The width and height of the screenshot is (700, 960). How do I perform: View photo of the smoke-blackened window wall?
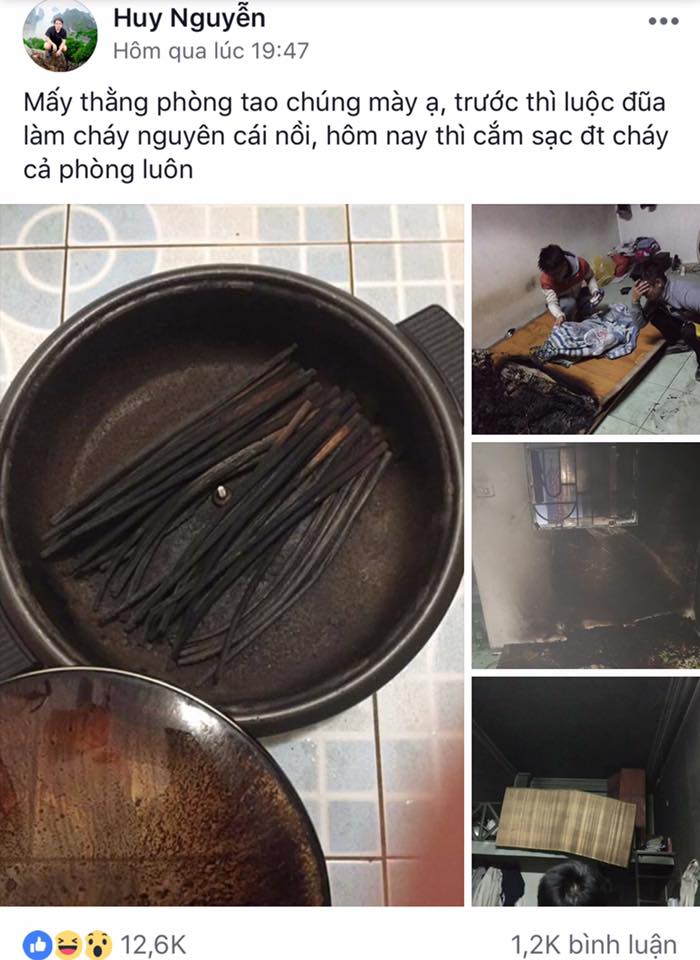(x=585, y=555)
